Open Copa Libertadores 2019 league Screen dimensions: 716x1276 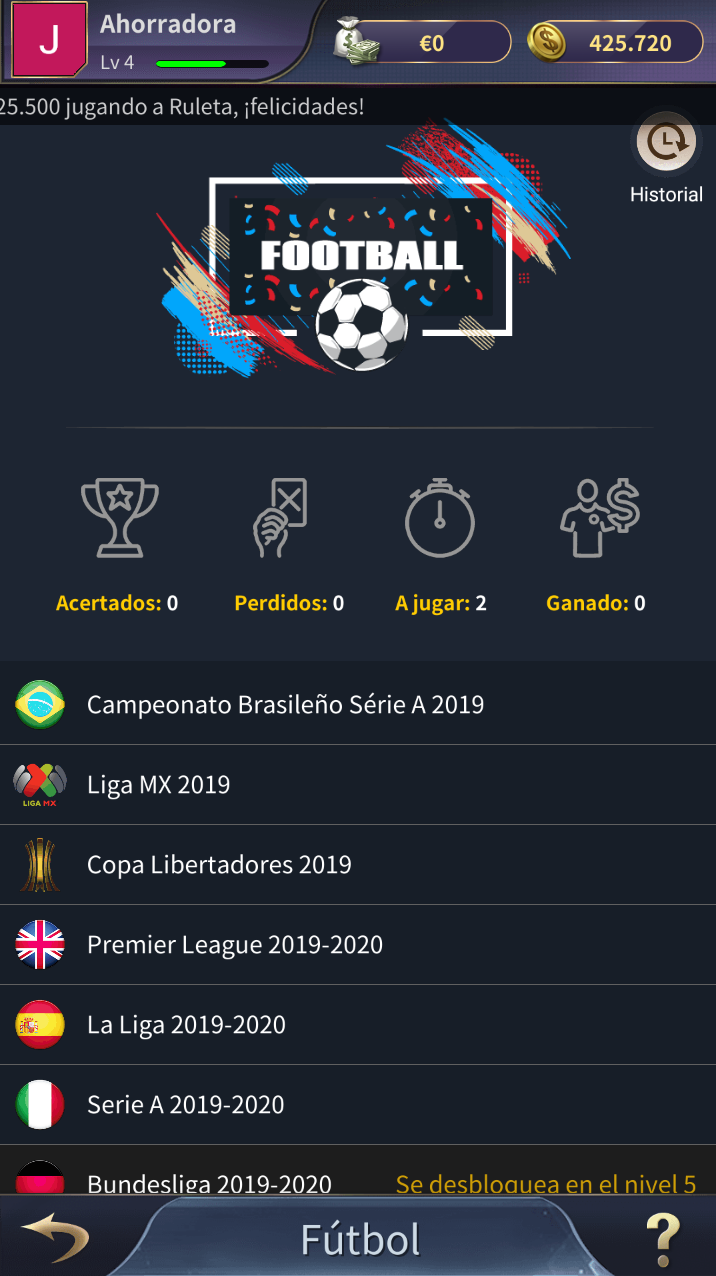(x=219, y=865)
